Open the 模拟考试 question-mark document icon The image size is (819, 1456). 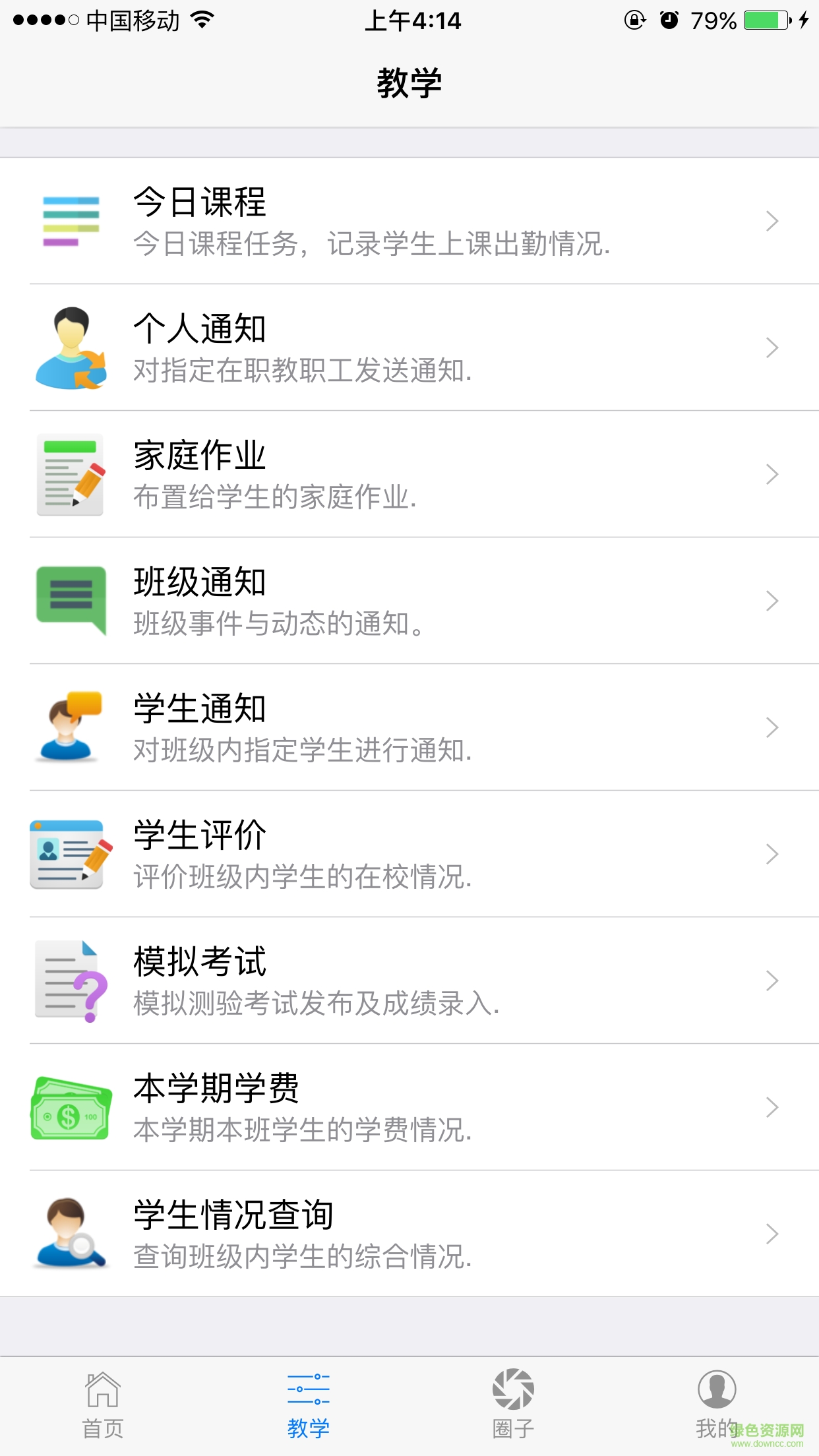(x=68, y=980)
